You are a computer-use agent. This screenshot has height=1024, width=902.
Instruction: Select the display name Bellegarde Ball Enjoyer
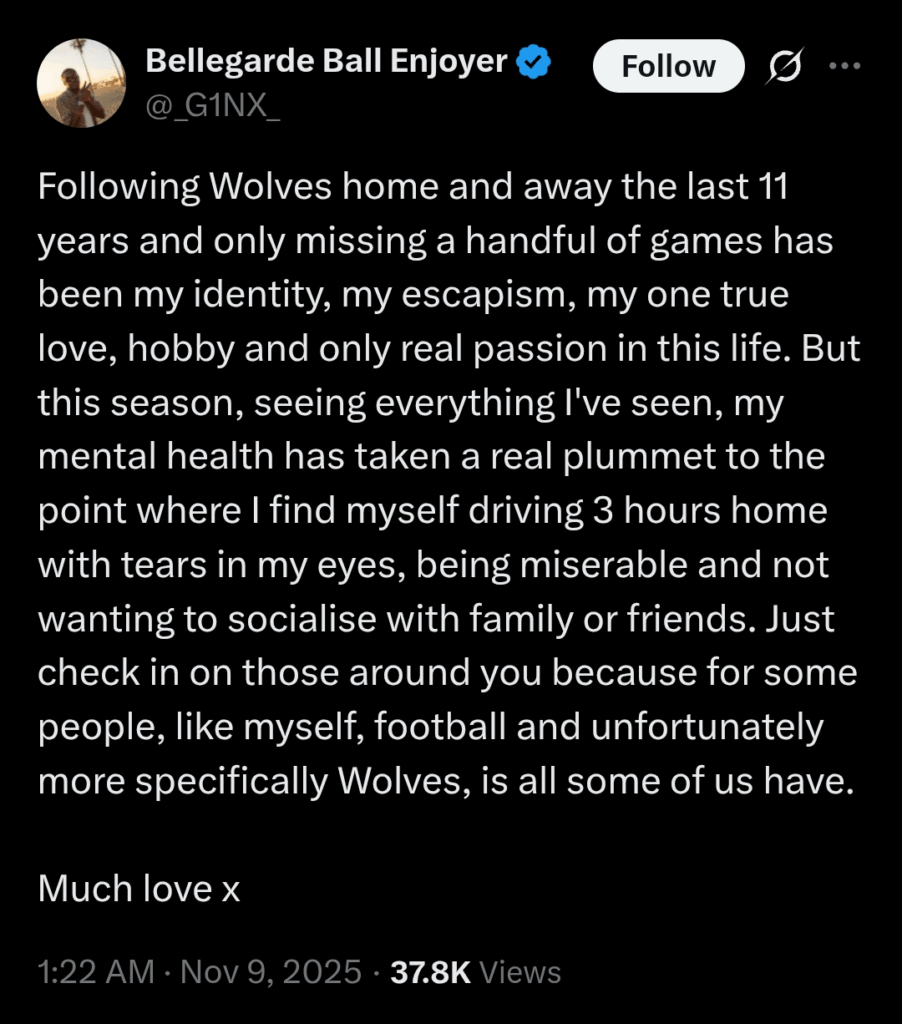(326, 61)
